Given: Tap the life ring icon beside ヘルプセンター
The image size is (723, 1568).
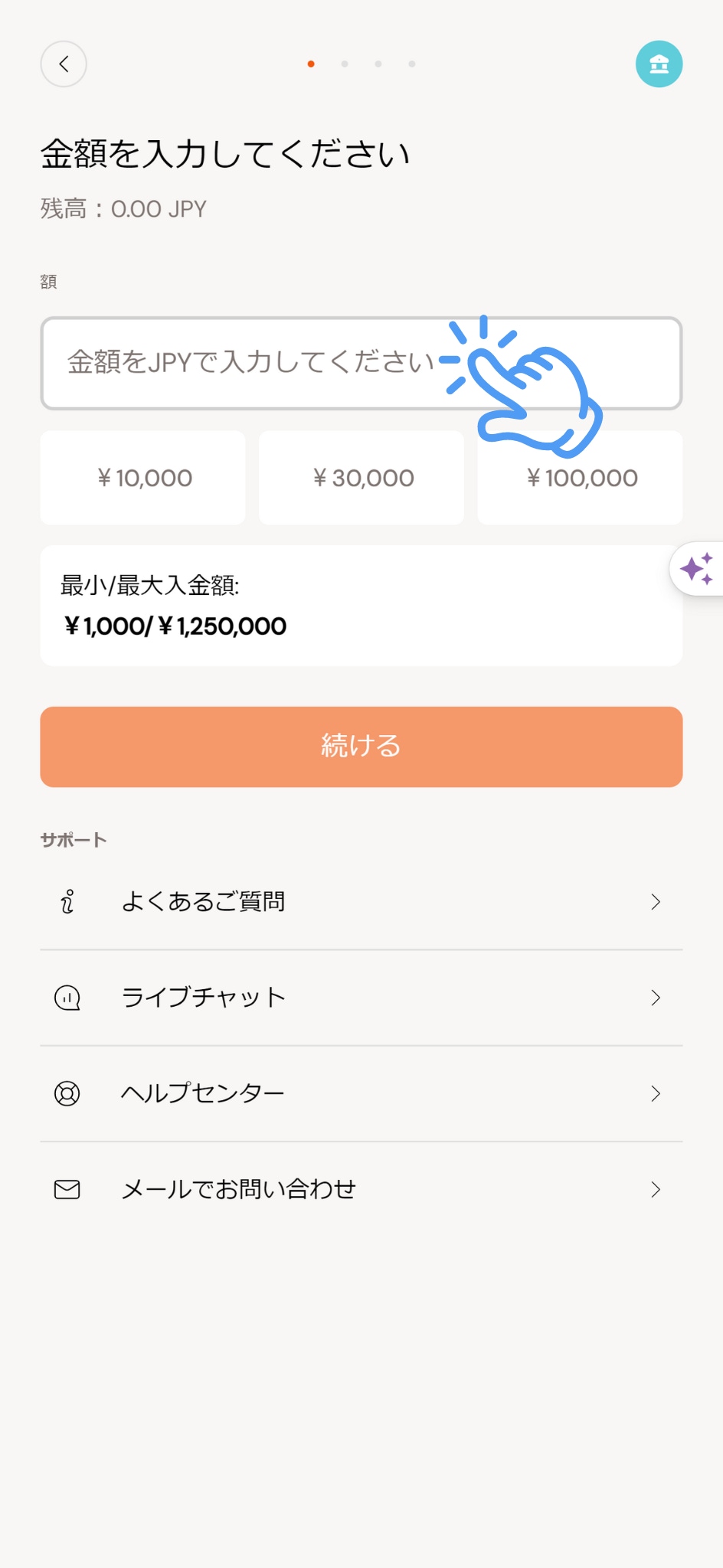Looking at the screenshot, I should pyautogui.click(x=67, y=1093).
